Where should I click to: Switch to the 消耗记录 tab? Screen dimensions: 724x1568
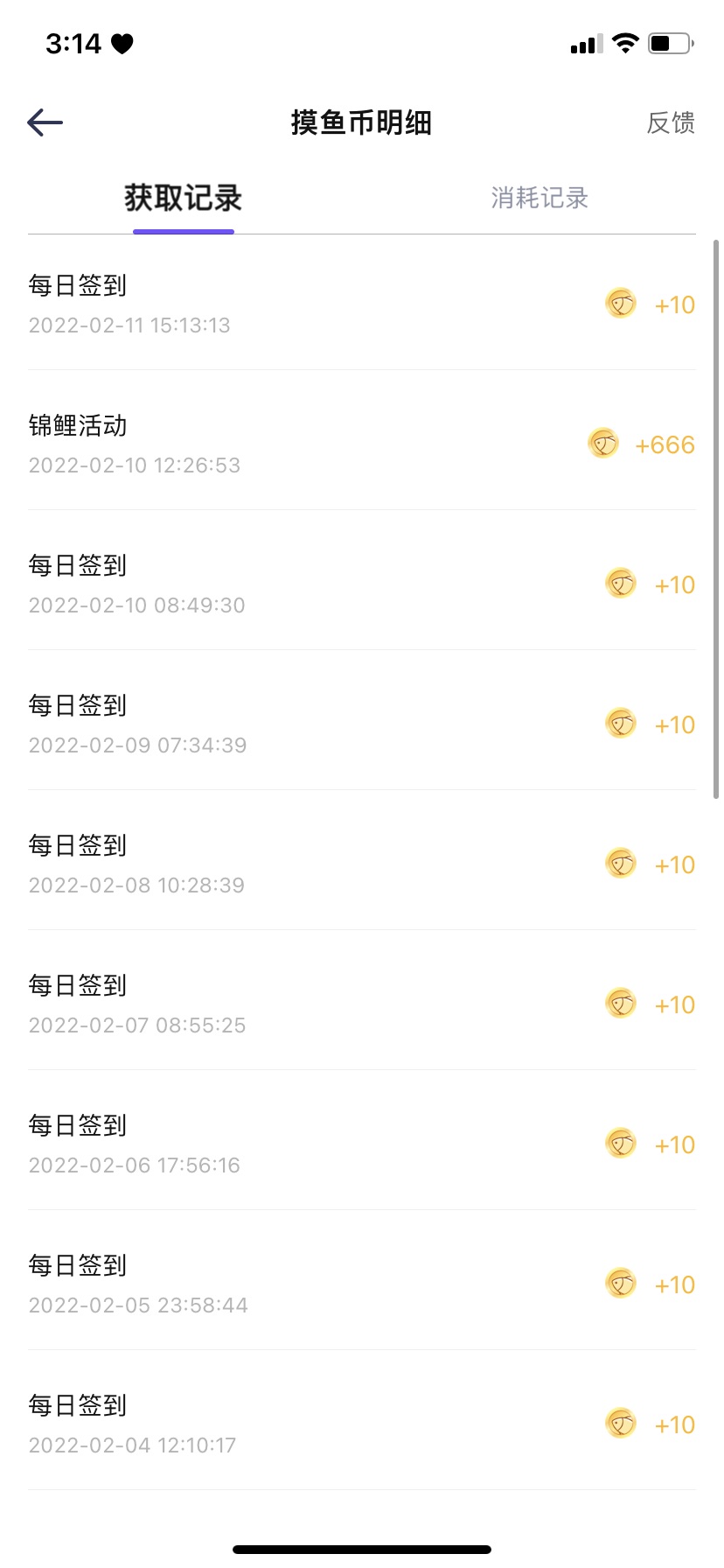tap(540, 198)
